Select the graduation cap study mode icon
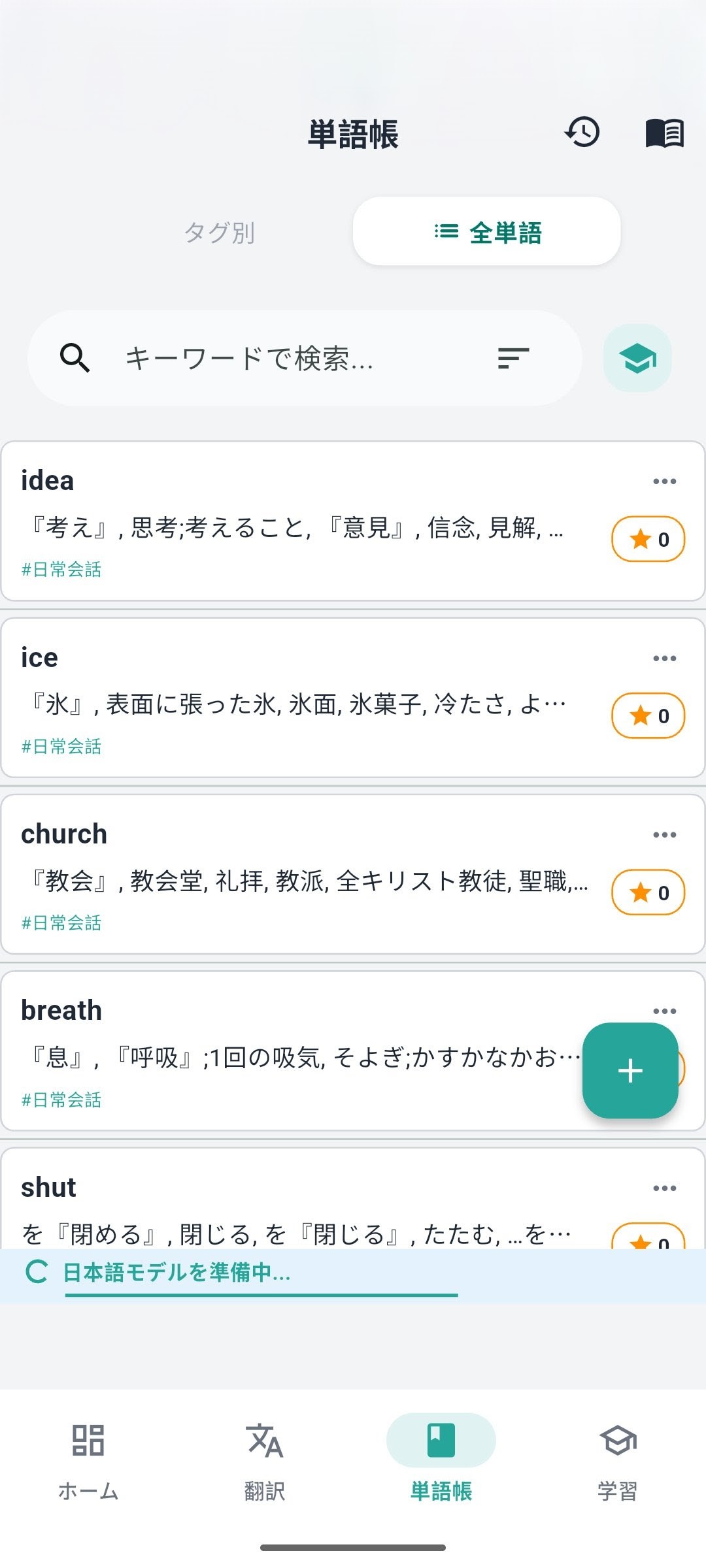The height and width of the screenshot is (1568, 706). pyautogui.click(x=637, y=357)
